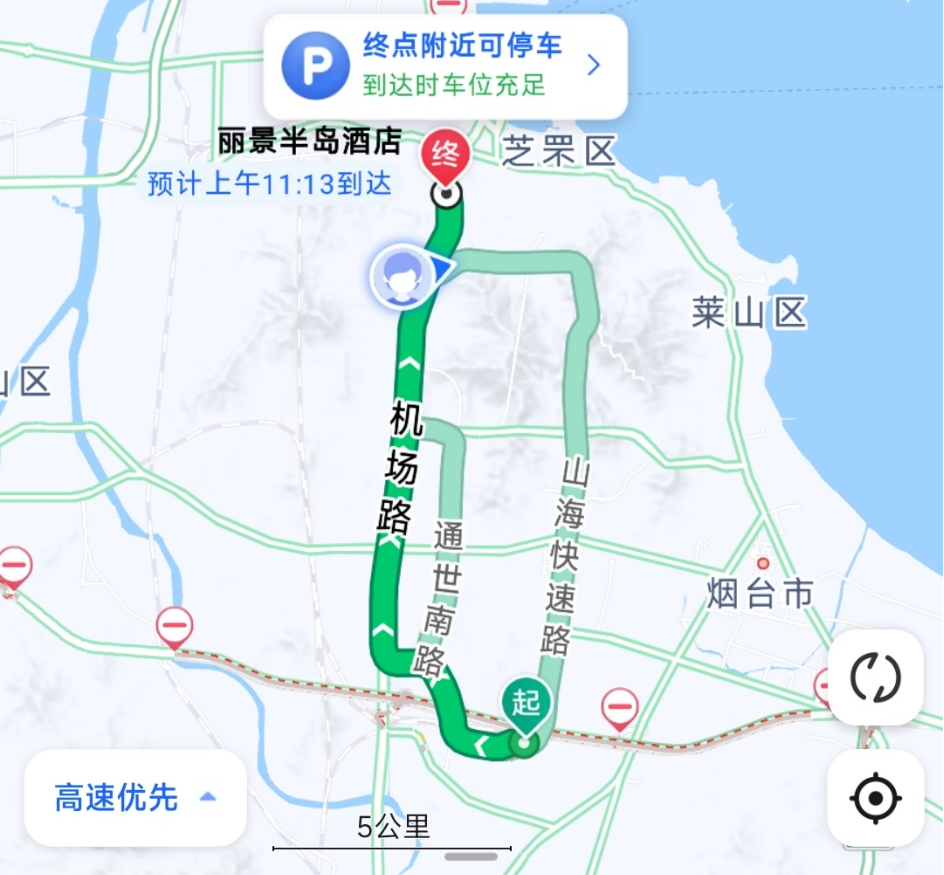944x875 pixels.
Task: Recenter the map on my location
Action: 875,798
